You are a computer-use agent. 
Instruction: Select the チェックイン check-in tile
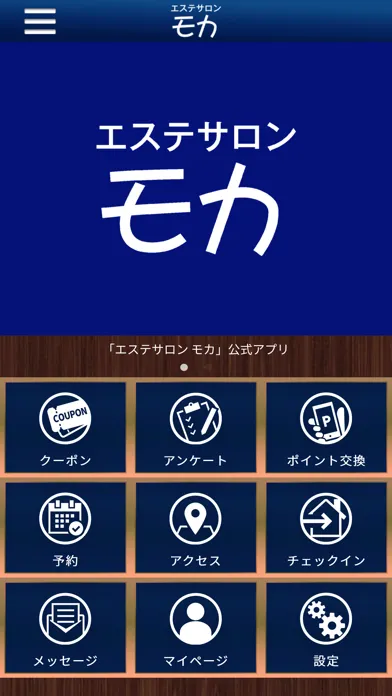pyautogui.click(x=326, y=528)
